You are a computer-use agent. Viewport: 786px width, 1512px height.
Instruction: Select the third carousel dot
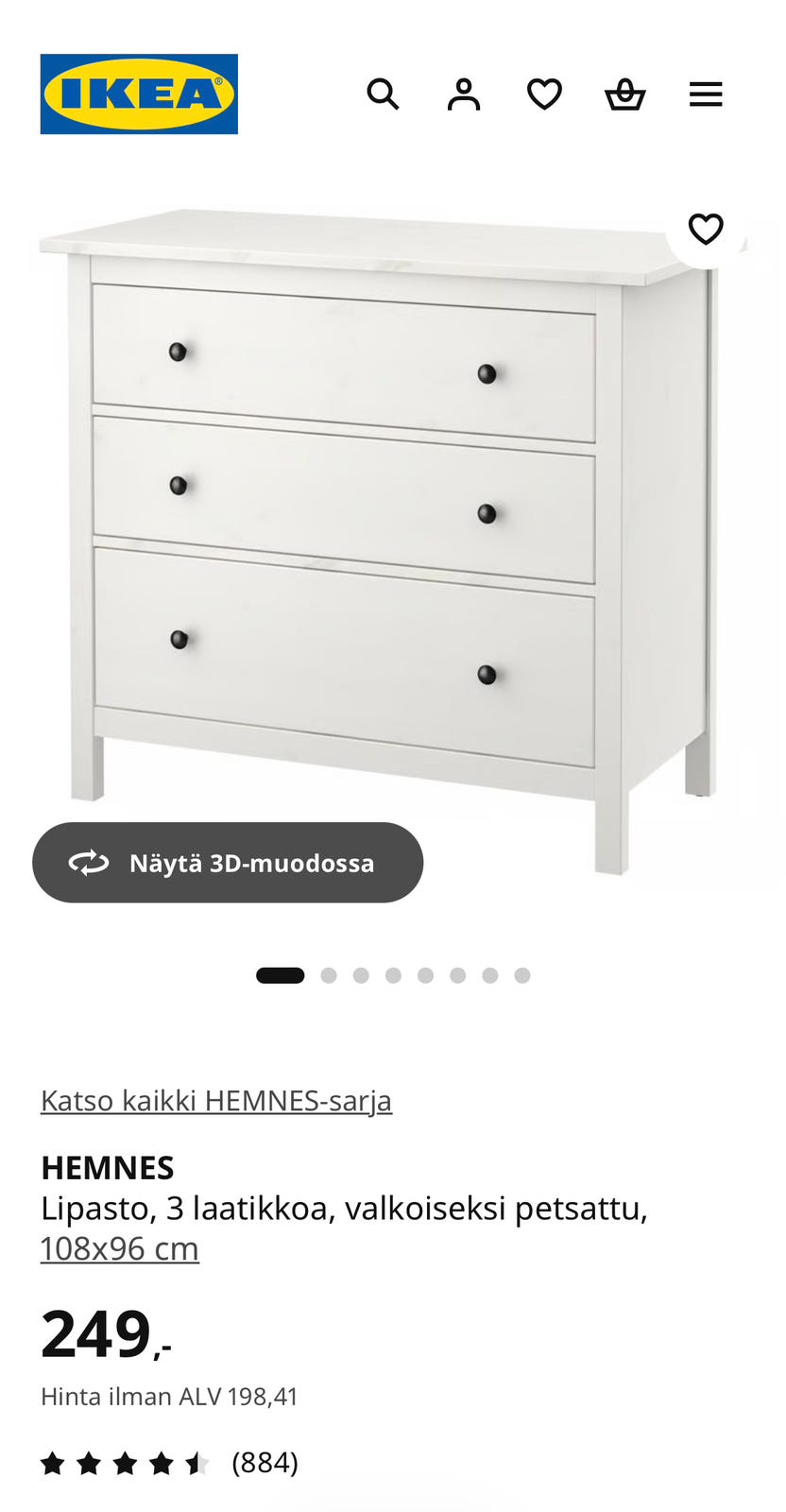pos(361,973)
